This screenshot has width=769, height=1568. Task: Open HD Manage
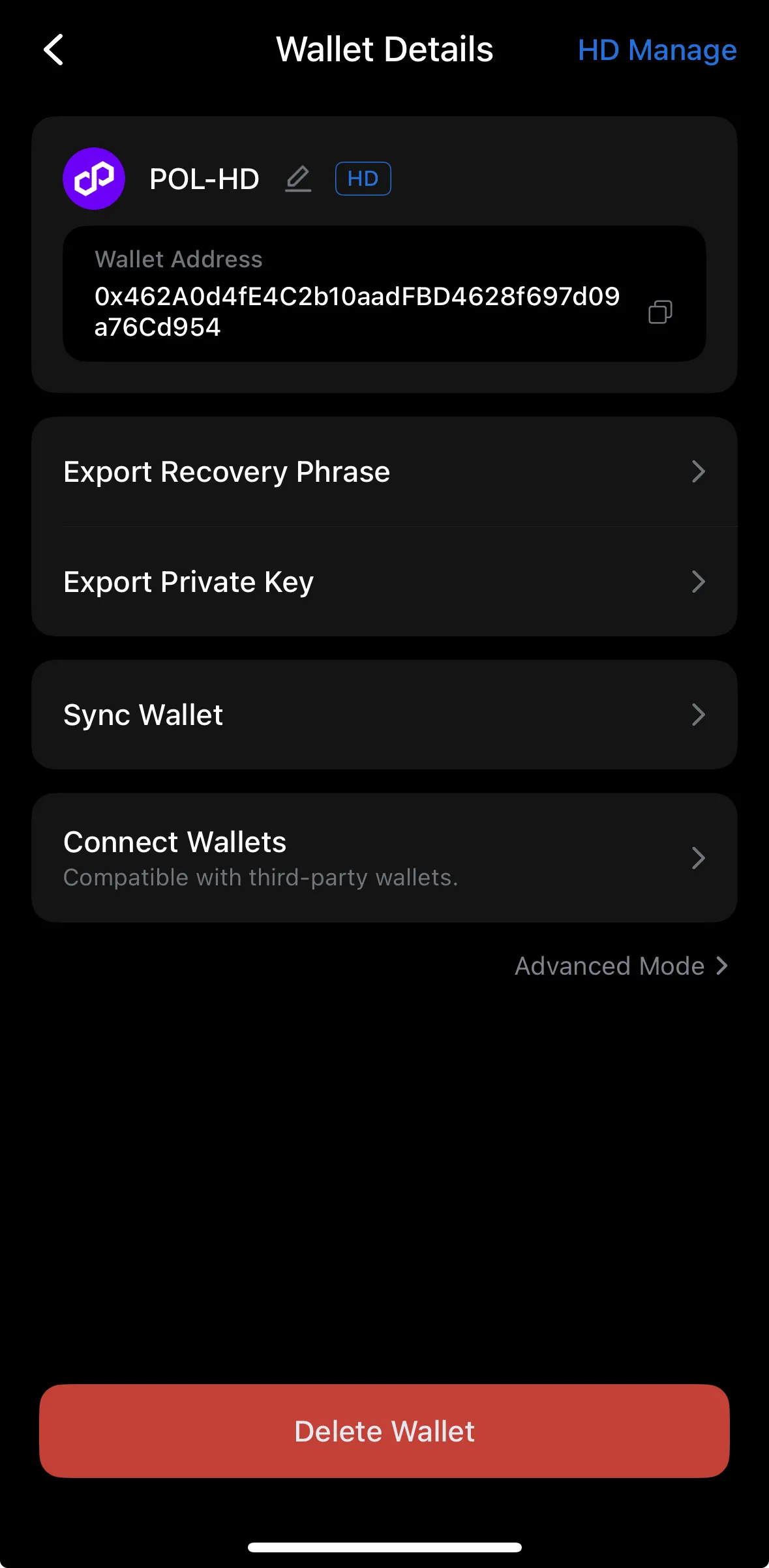pos(657,50)
